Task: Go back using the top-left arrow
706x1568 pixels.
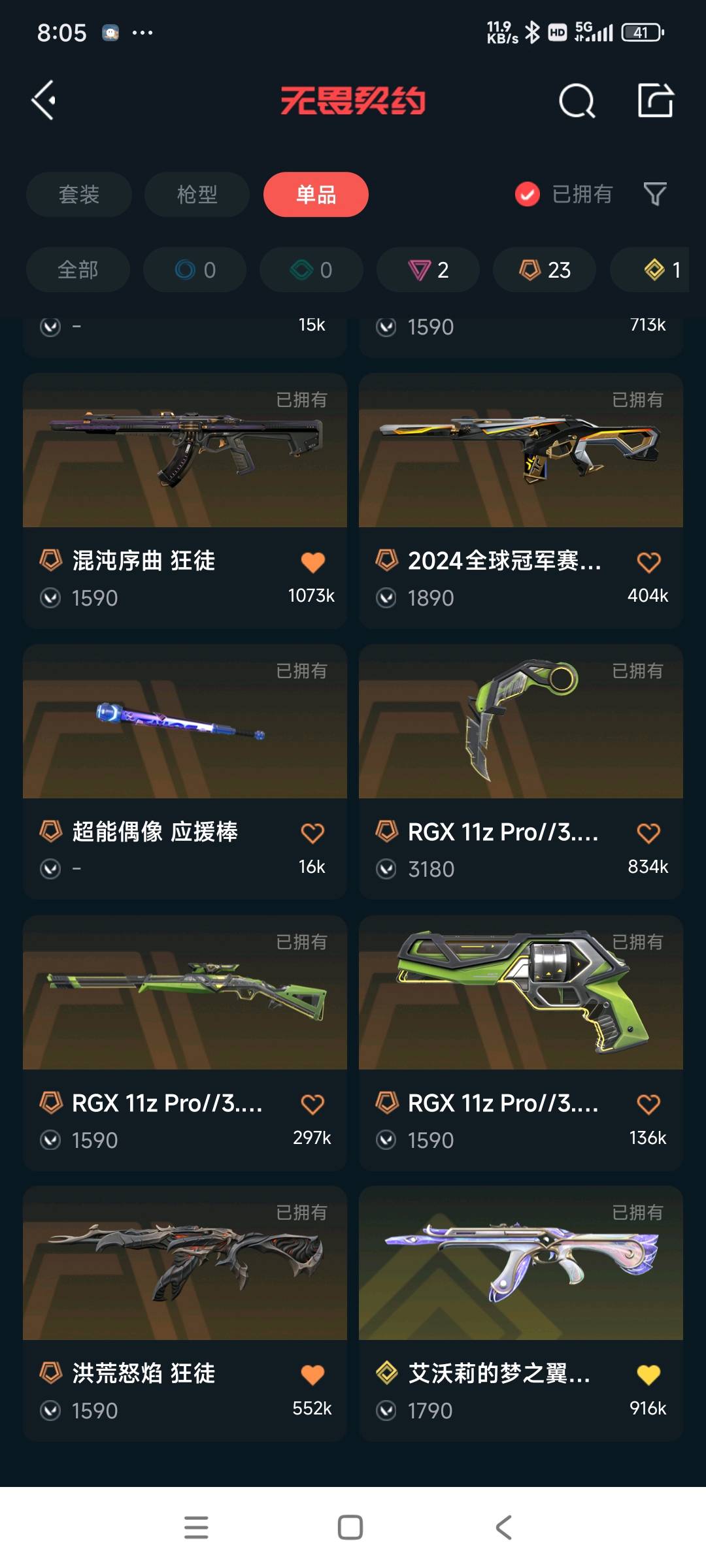Action: click(44, 101)
